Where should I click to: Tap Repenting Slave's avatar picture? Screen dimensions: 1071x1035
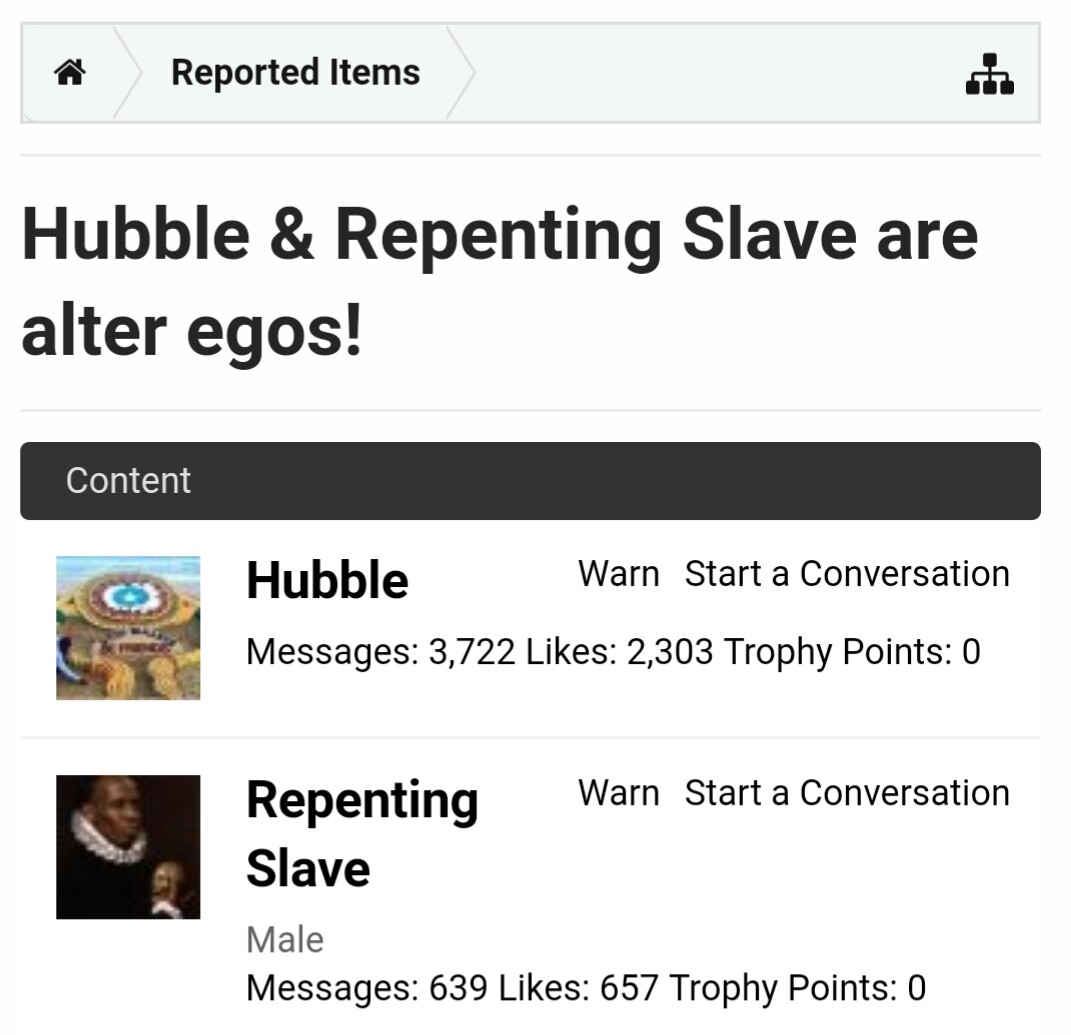(128, 847)
